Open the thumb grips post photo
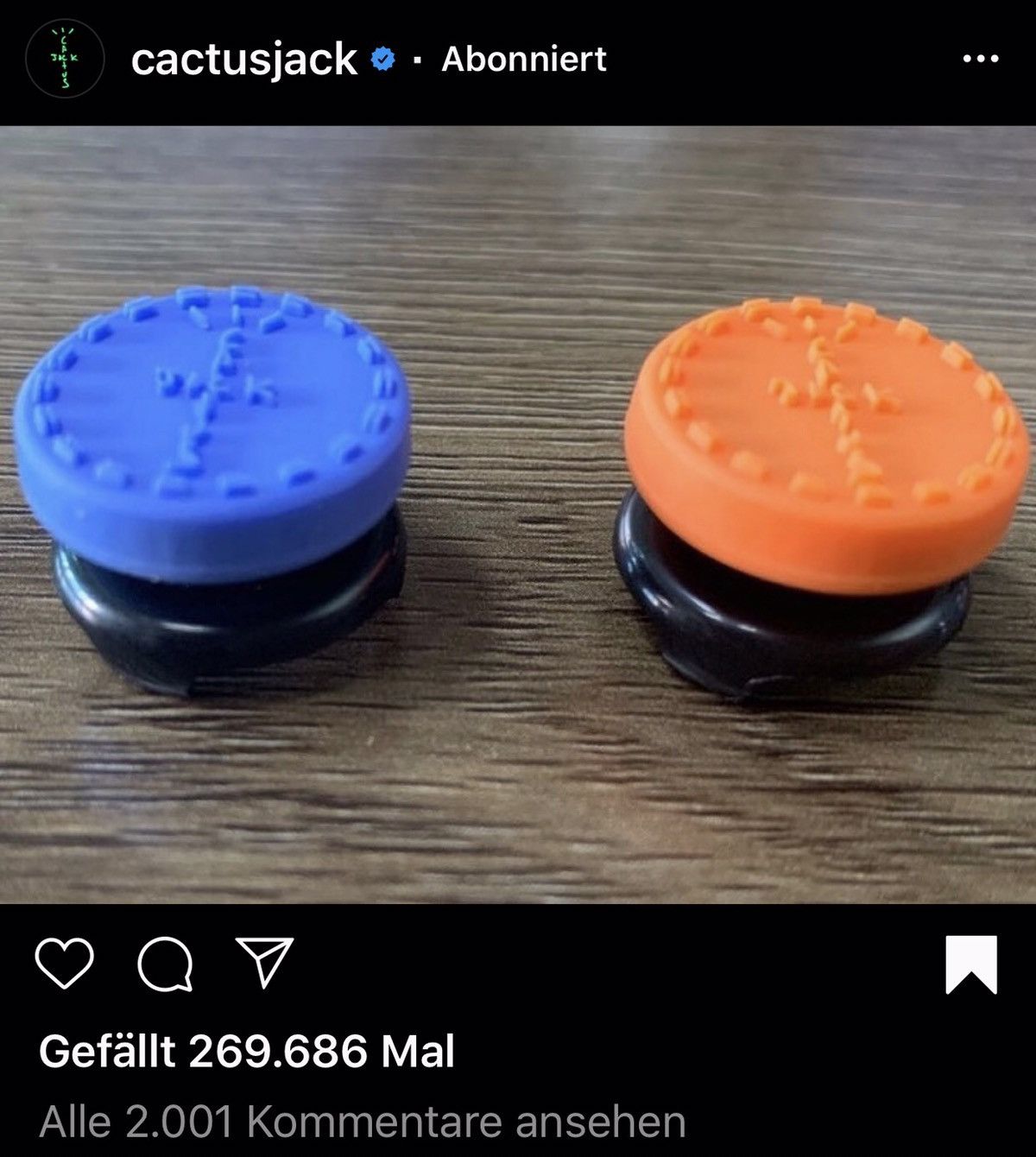This screenshot has height=1157, width=1036. point(518,515)
